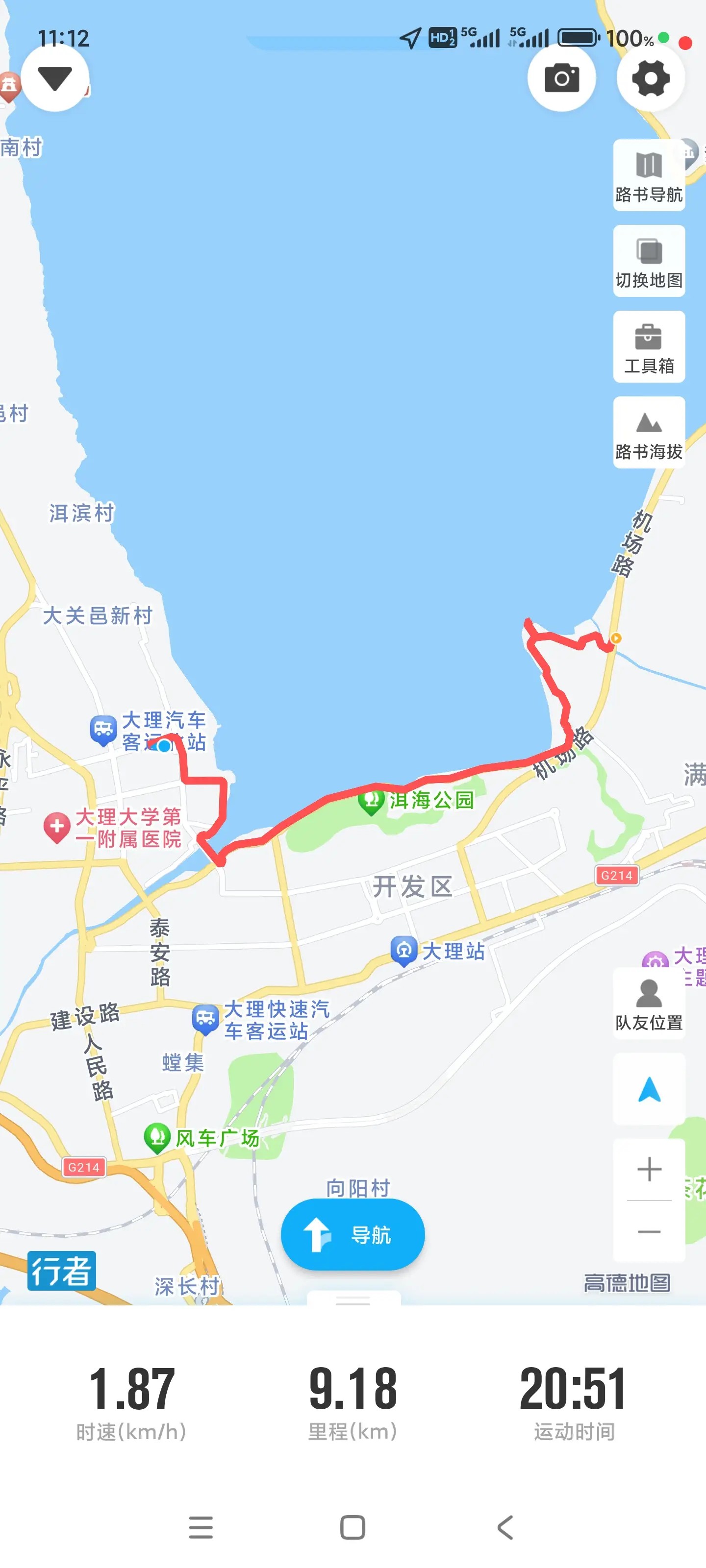Screen dimensions: 706x1568
Task: Go back using the system back button
Action: 505,1527
